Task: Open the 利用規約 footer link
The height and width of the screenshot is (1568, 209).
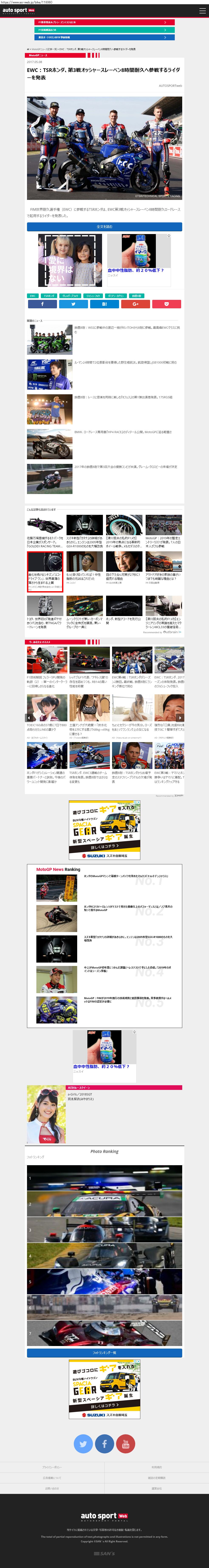Action: tap(157, 1467)
